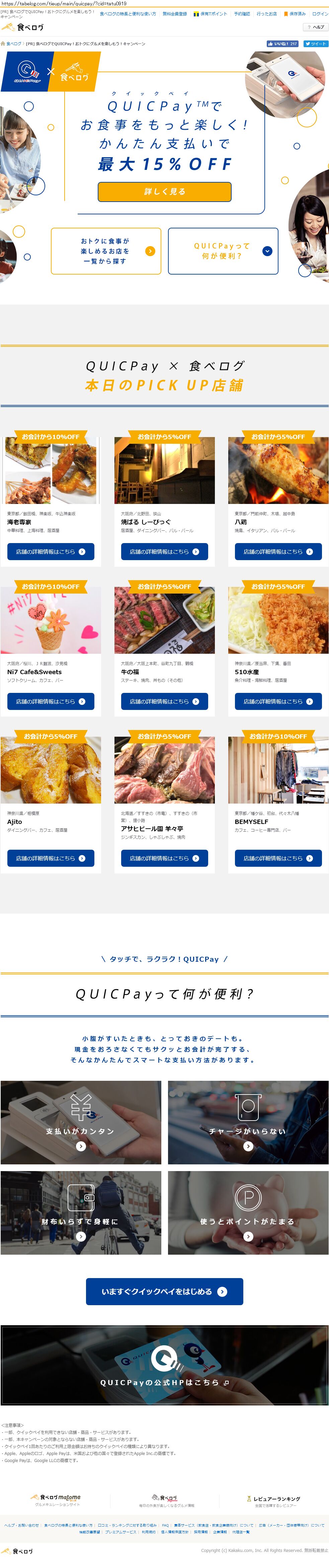The image size is (329, 1568).
Task: Open the ログイン link
Action: point(320,13)
